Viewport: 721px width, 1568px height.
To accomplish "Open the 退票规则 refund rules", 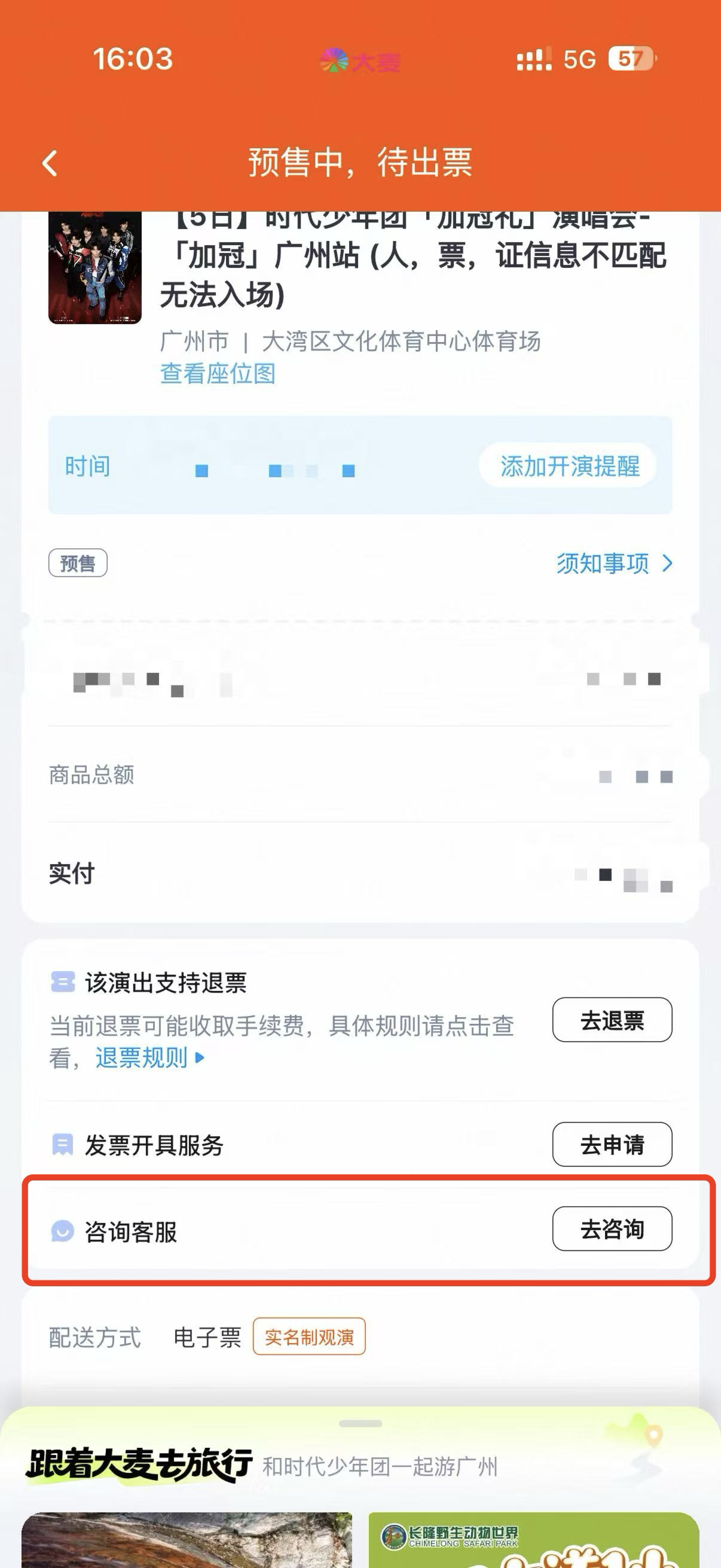I will [x=149, y=1058].
